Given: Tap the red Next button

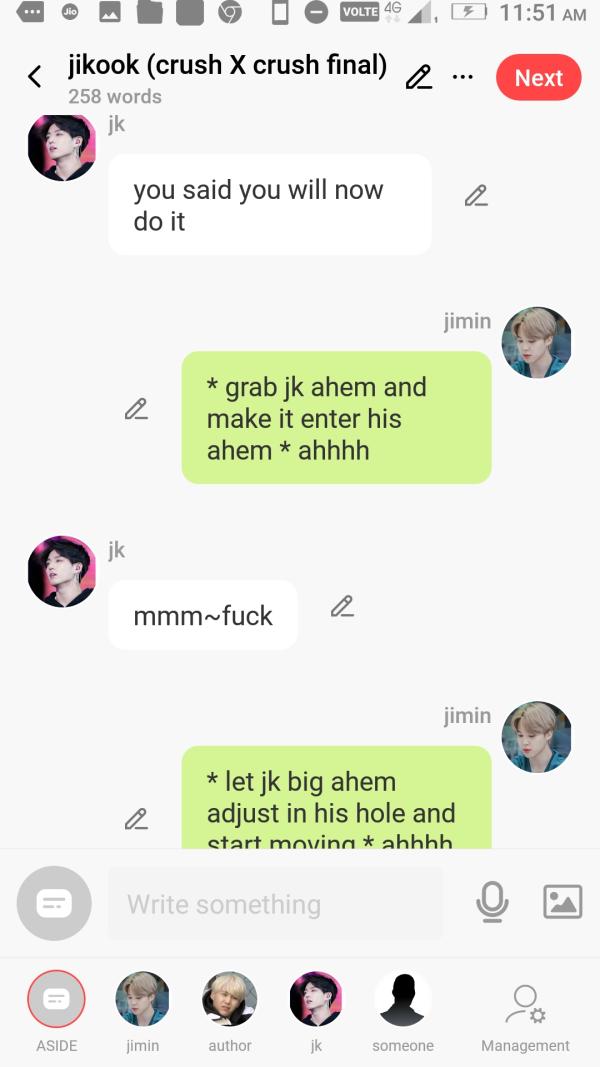Looking at the screenshot, I should pyautogui.click(x=538, y=78).
